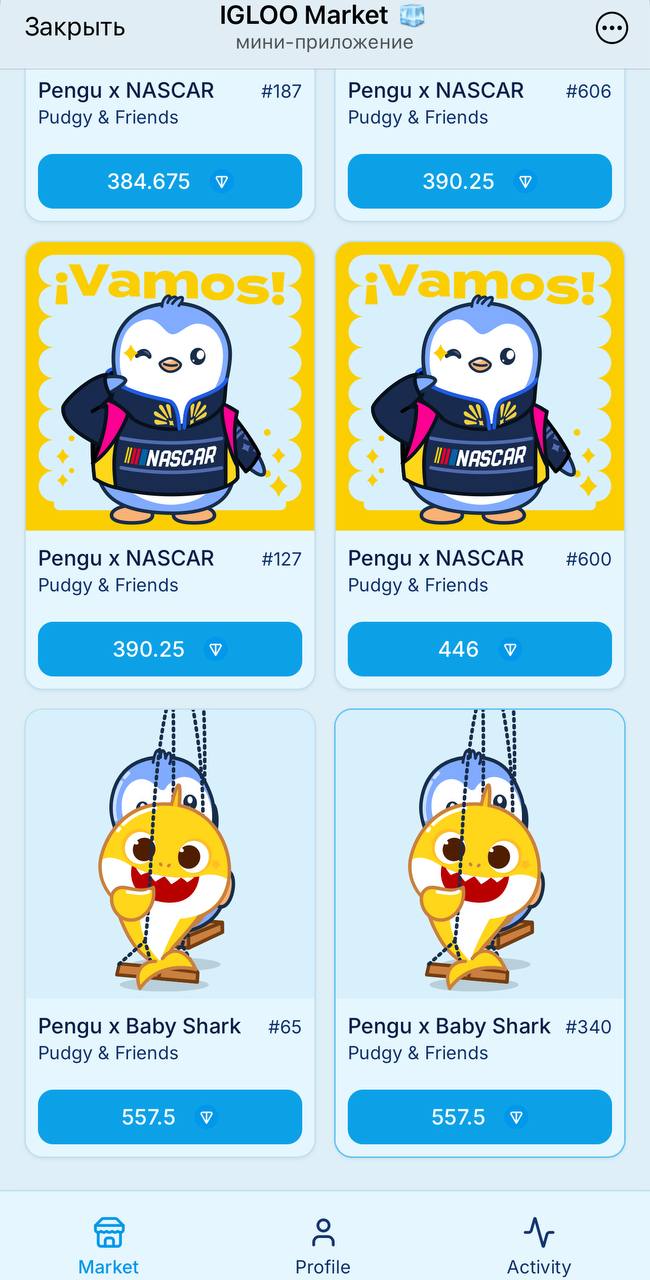The height and width of the screenshot is (1280, 650).
Task: Buy Pengu x NASCAR #127 for 390.25
Action: [170, 649]
